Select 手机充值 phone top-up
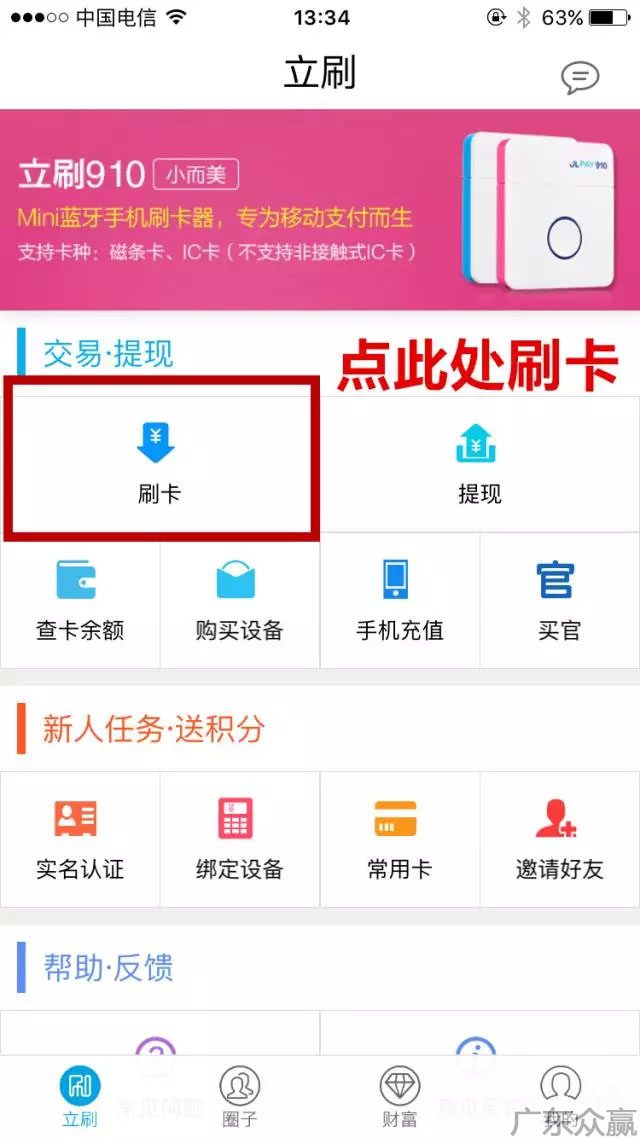 coord(399,600)
